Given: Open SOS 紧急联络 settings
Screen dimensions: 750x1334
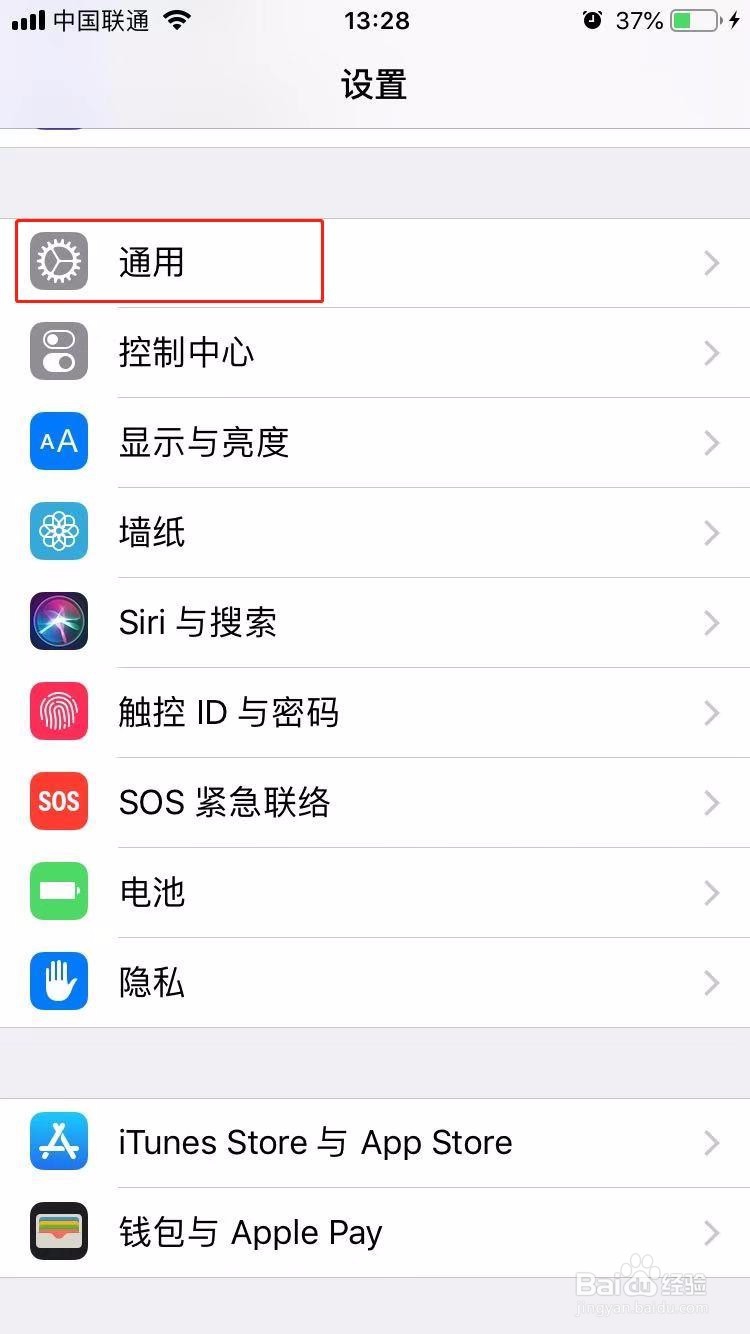Looking at the screenshot, I should tap(375, 801).
